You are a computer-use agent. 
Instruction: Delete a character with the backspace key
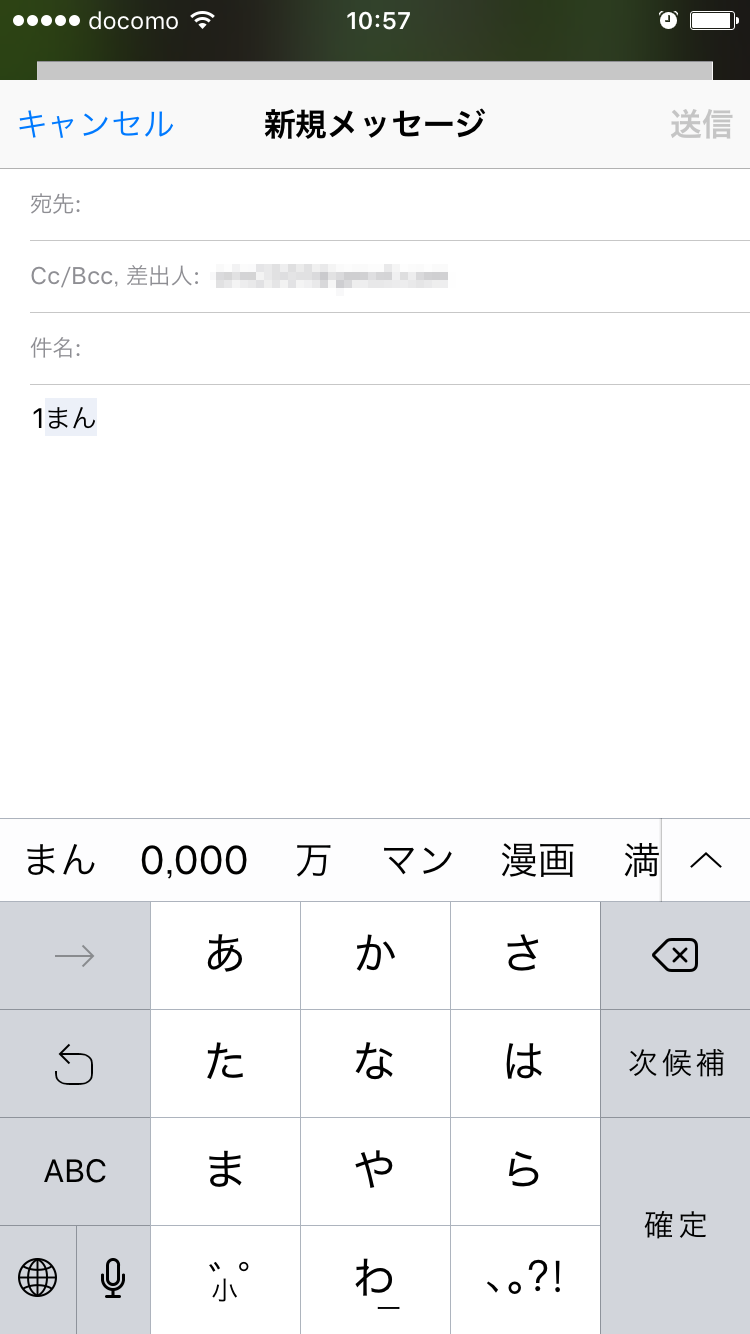tap(675, 956)
